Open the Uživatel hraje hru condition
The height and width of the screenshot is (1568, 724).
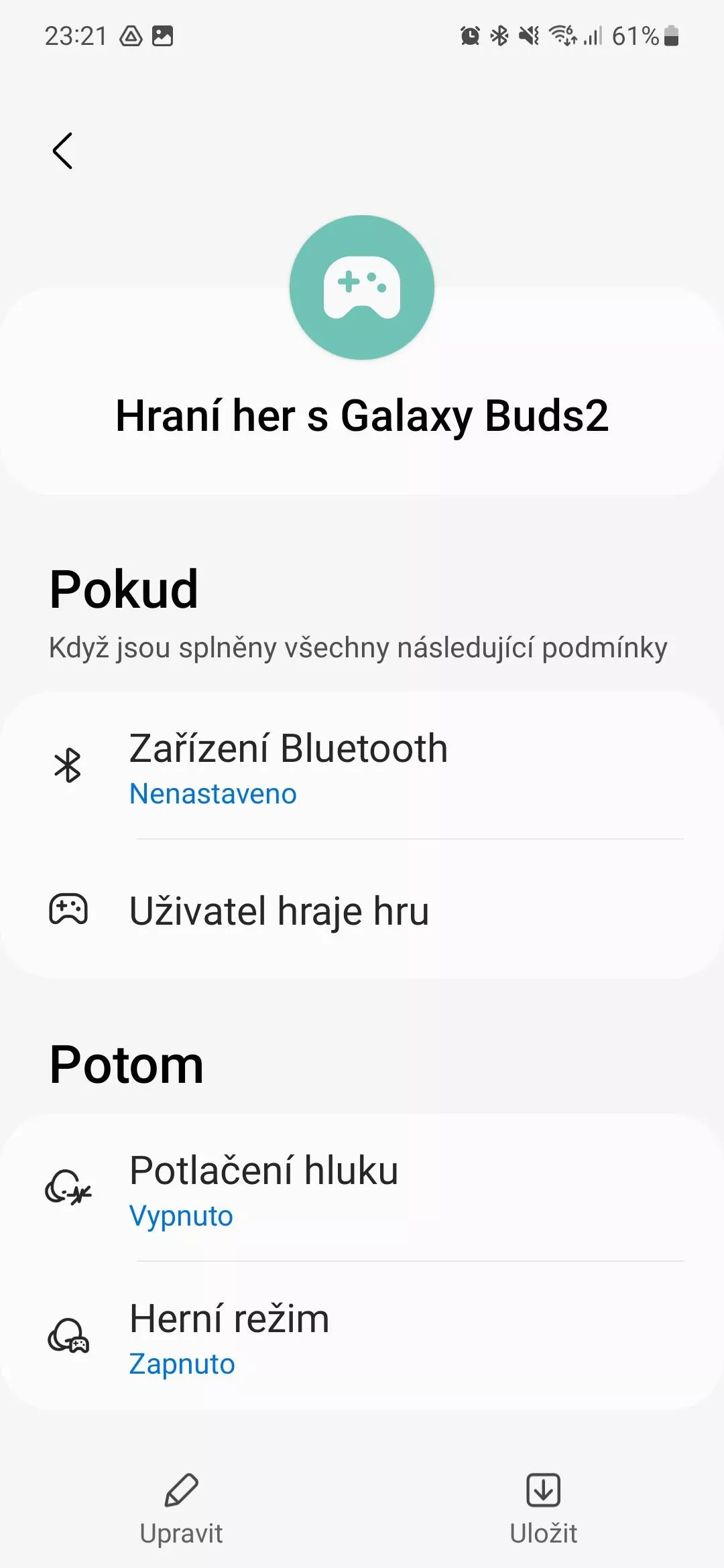pyautogui.click(x=362, y=909)
